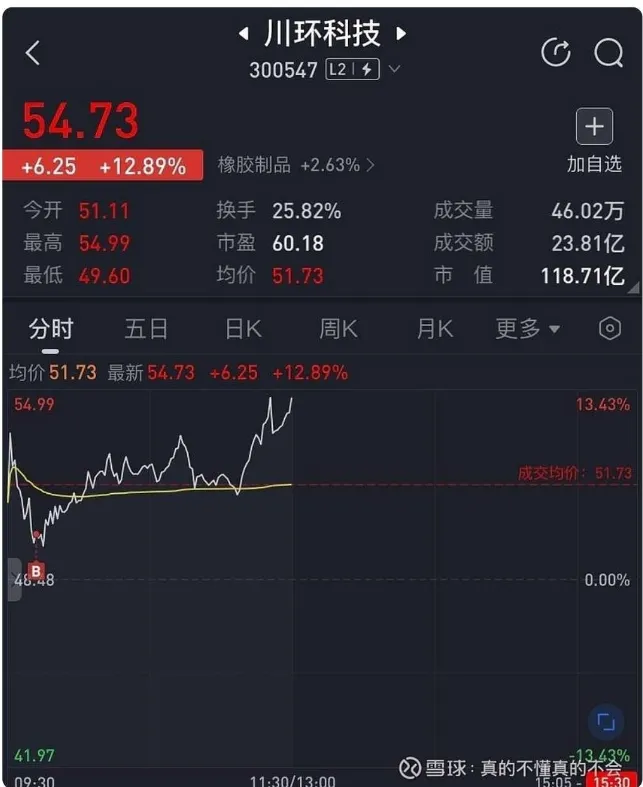This screenshot has height=787, width=643.
Task: View the 周K chart tab
Action: [x=338, y=329]
